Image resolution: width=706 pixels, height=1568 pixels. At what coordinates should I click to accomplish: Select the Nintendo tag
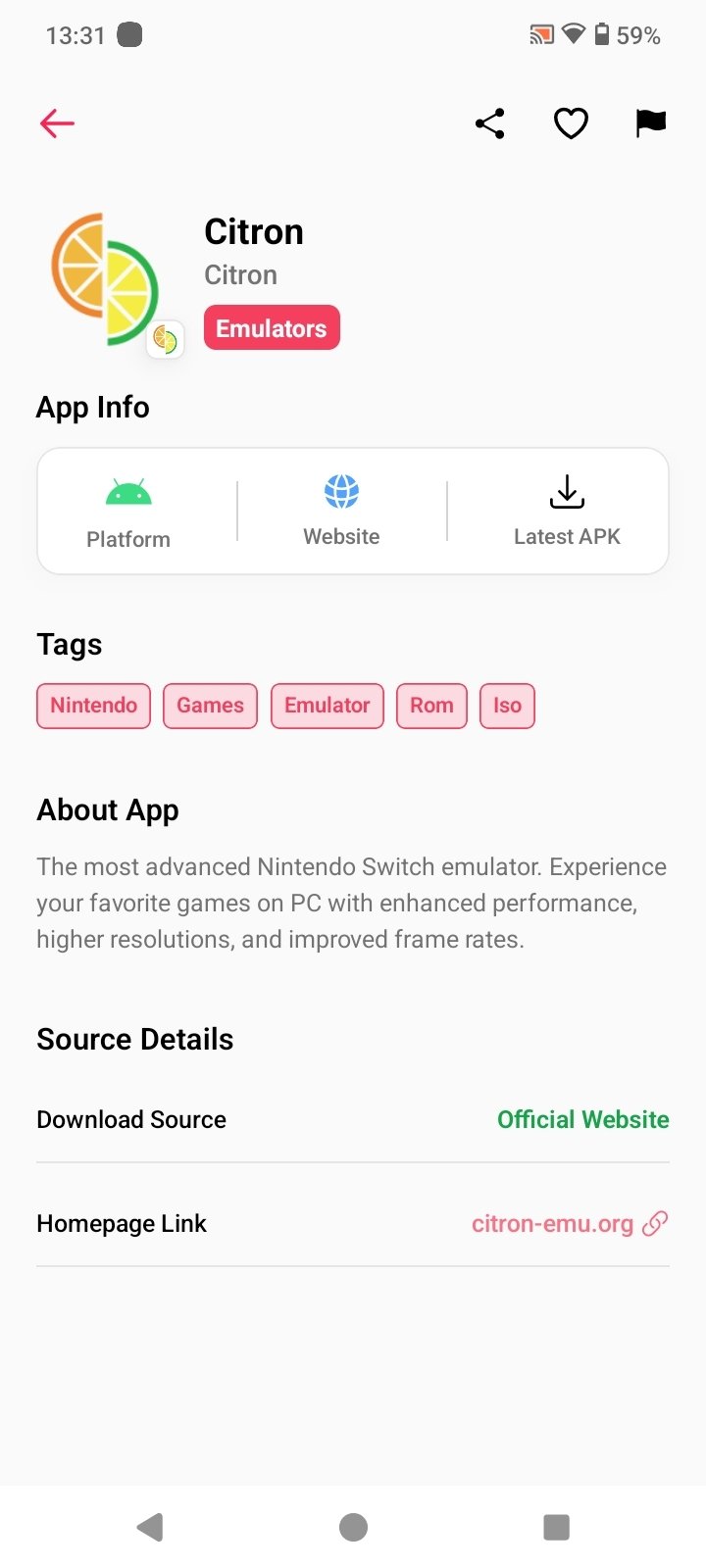[94, 706]
